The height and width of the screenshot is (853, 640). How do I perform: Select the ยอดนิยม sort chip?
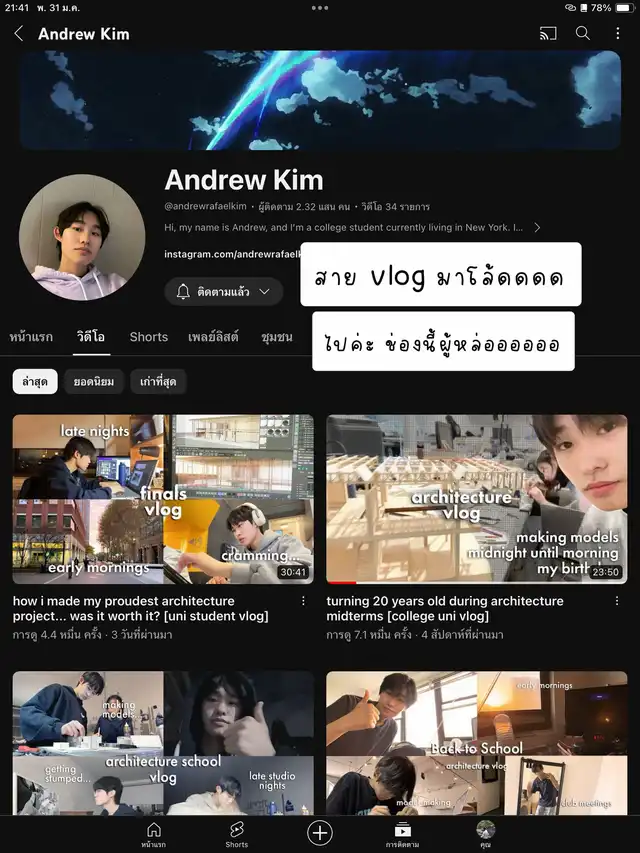click(94, 382)
